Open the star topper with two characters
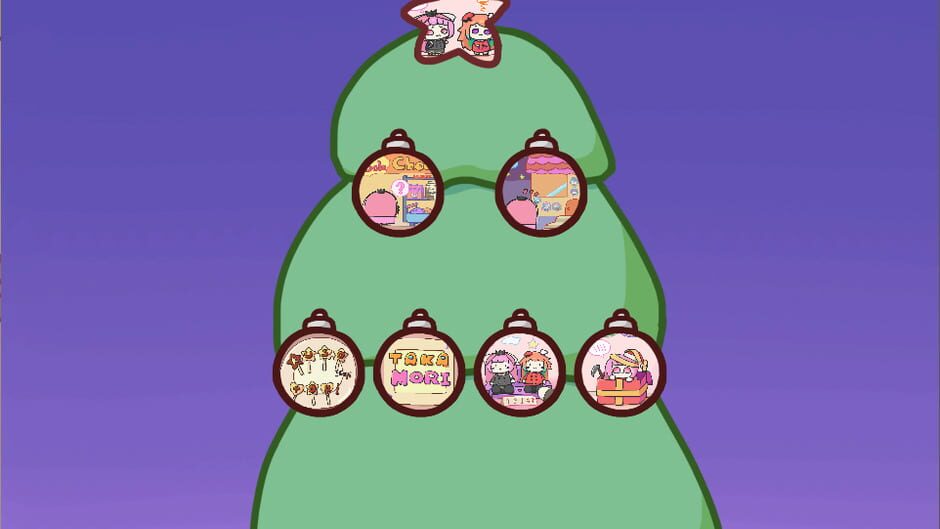 click(454, 32)
